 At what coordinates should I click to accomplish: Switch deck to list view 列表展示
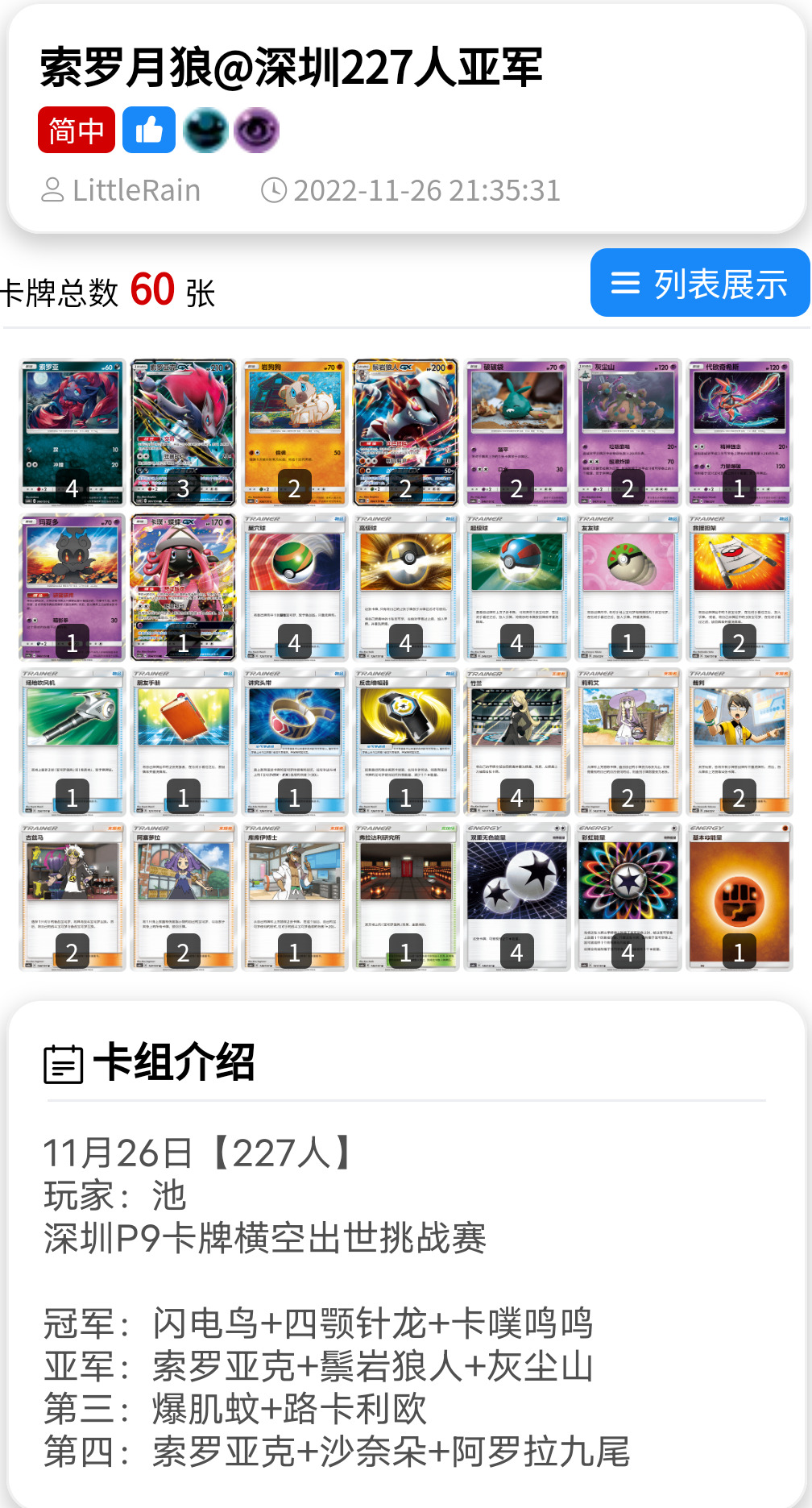tap(699, 283)
